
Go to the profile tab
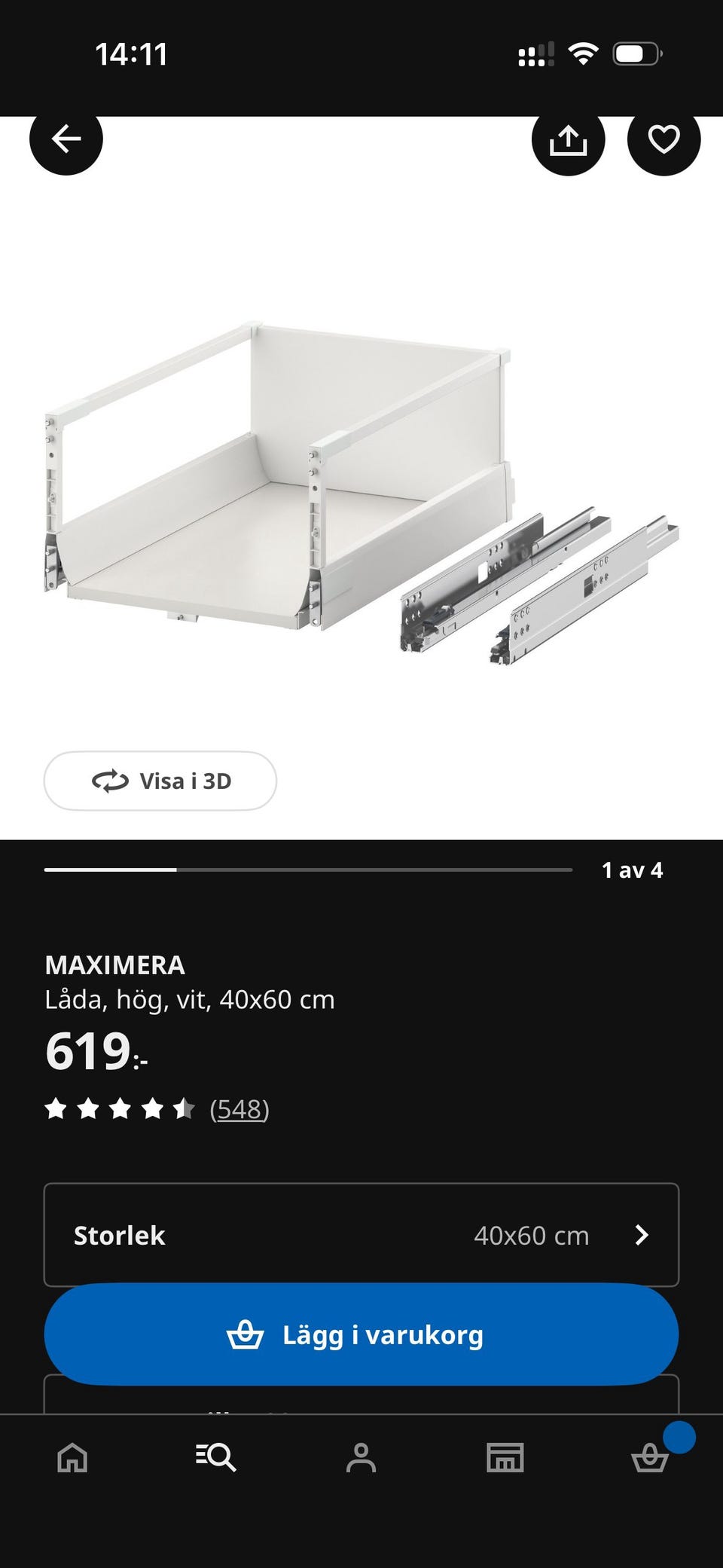[x=361, y=1457]
